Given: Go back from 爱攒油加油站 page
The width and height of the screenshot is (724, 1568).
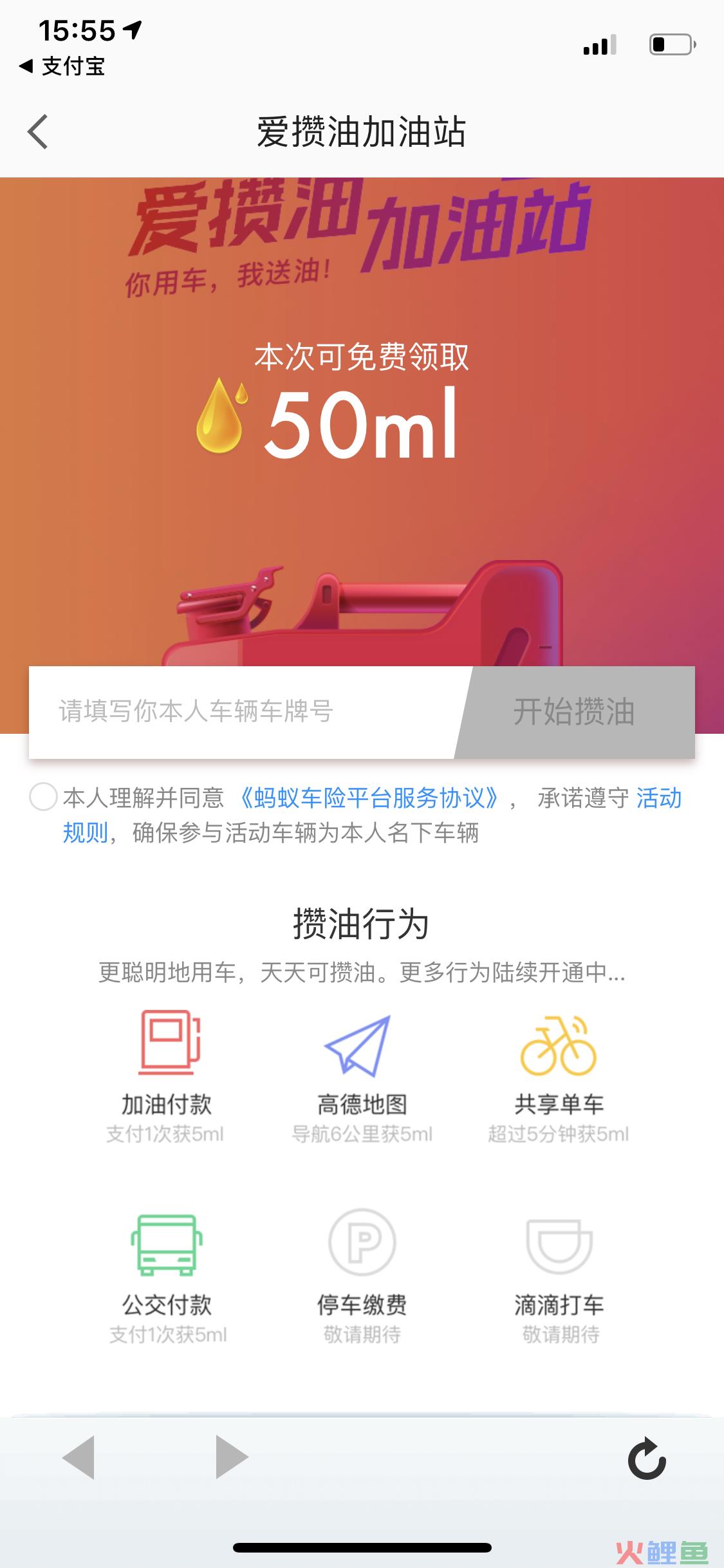Looking at the screenshot, I should click(x=39, y=132).
